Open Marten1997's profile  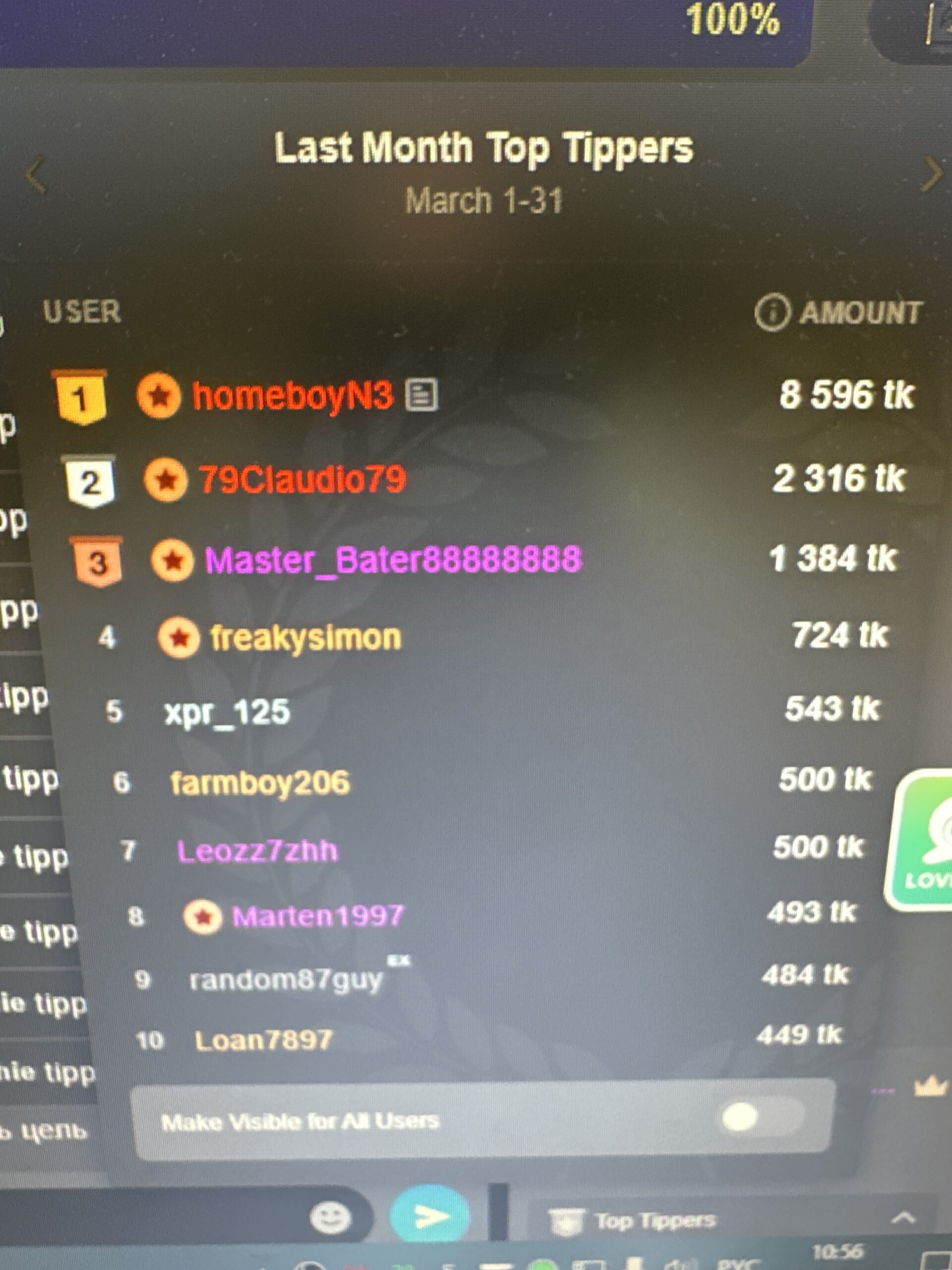pyautogui.click(x=317, y=916)
